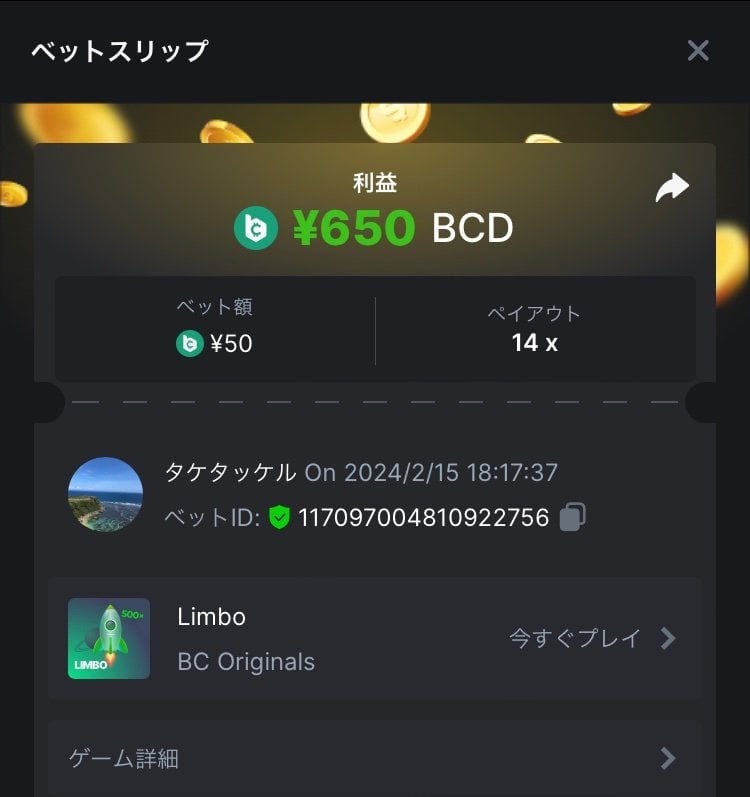Tap 今すぐプレイ to play Limbo

(x=592, y=638)
